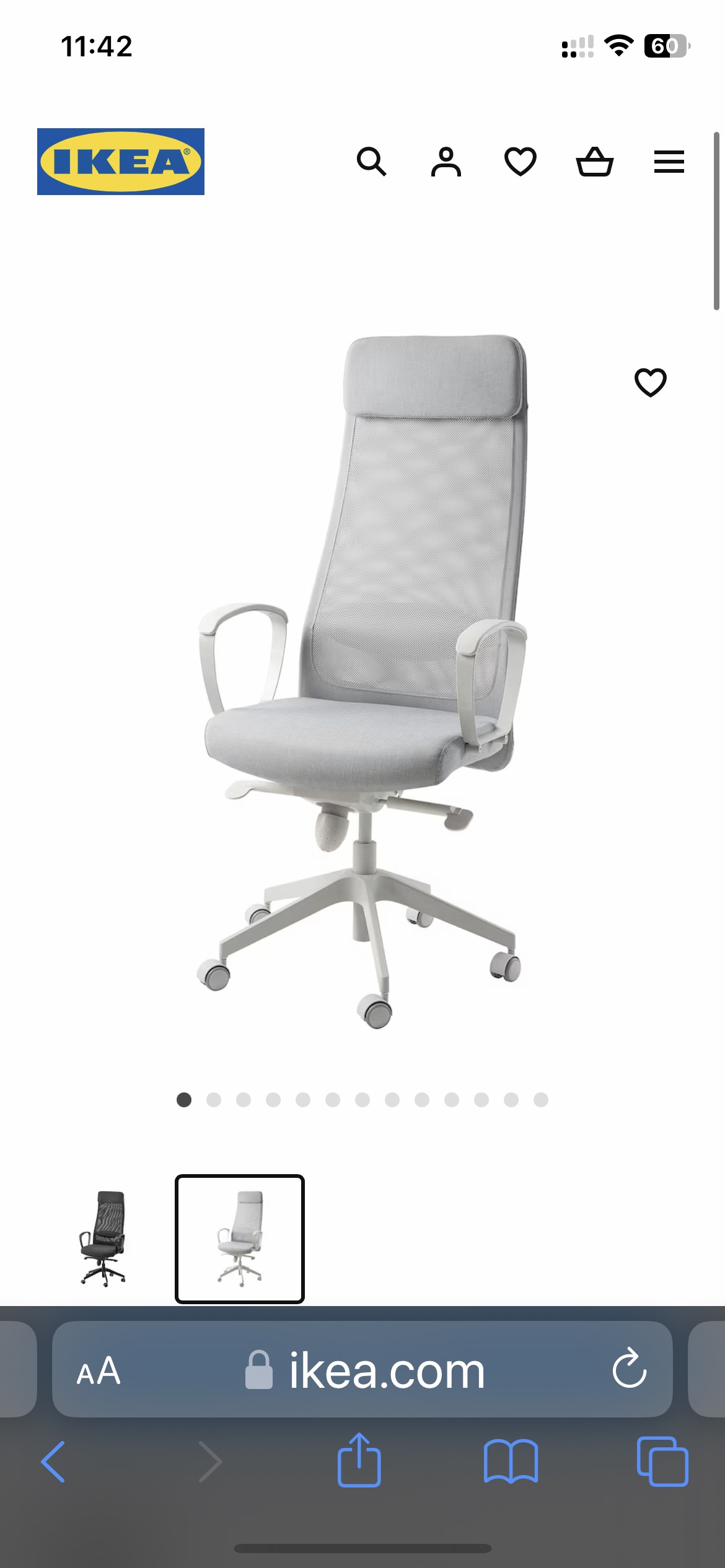Reload the ikea.com page
This screenshot has height=1568, width=725.
(x=629, y=1369)
